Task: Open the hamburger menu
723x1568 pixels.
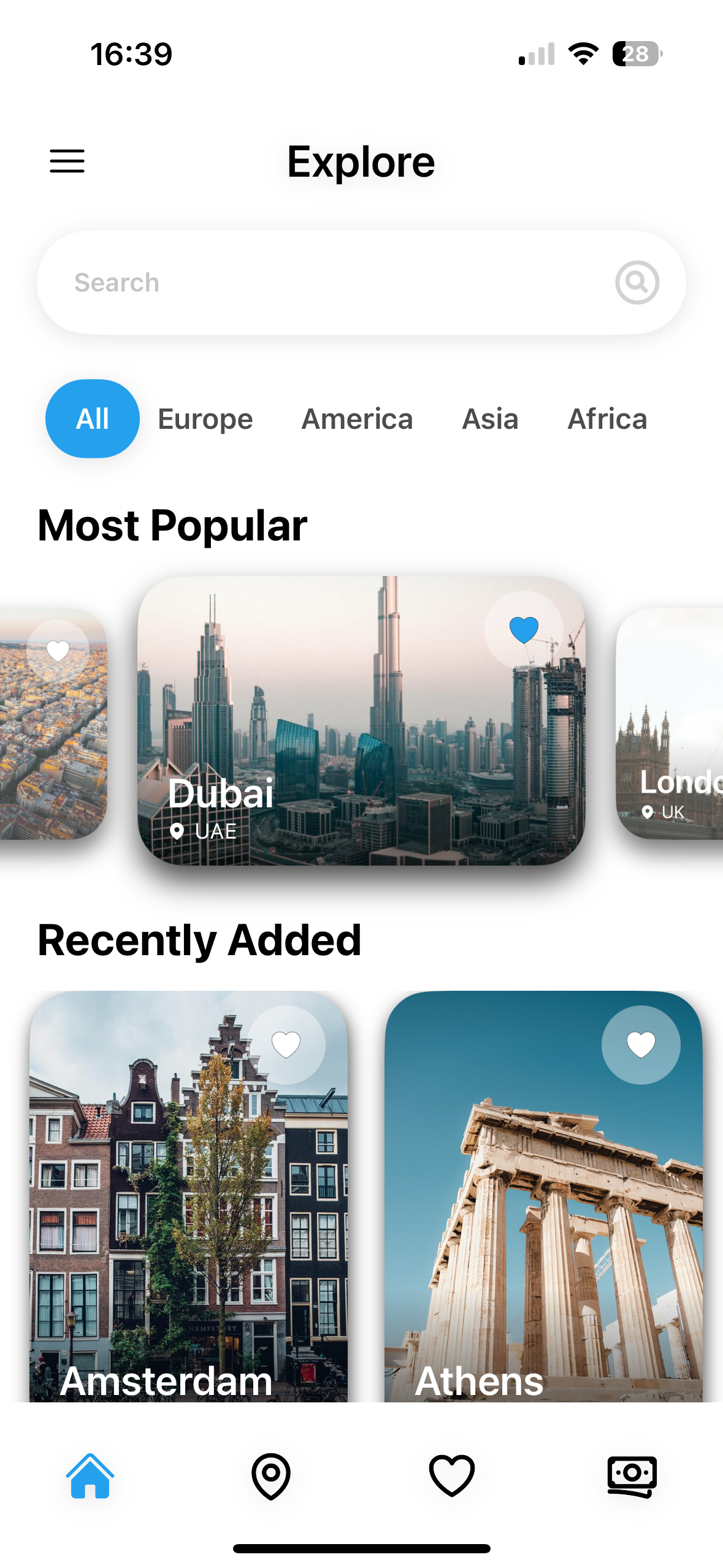Action: click(x=67, y=161)
